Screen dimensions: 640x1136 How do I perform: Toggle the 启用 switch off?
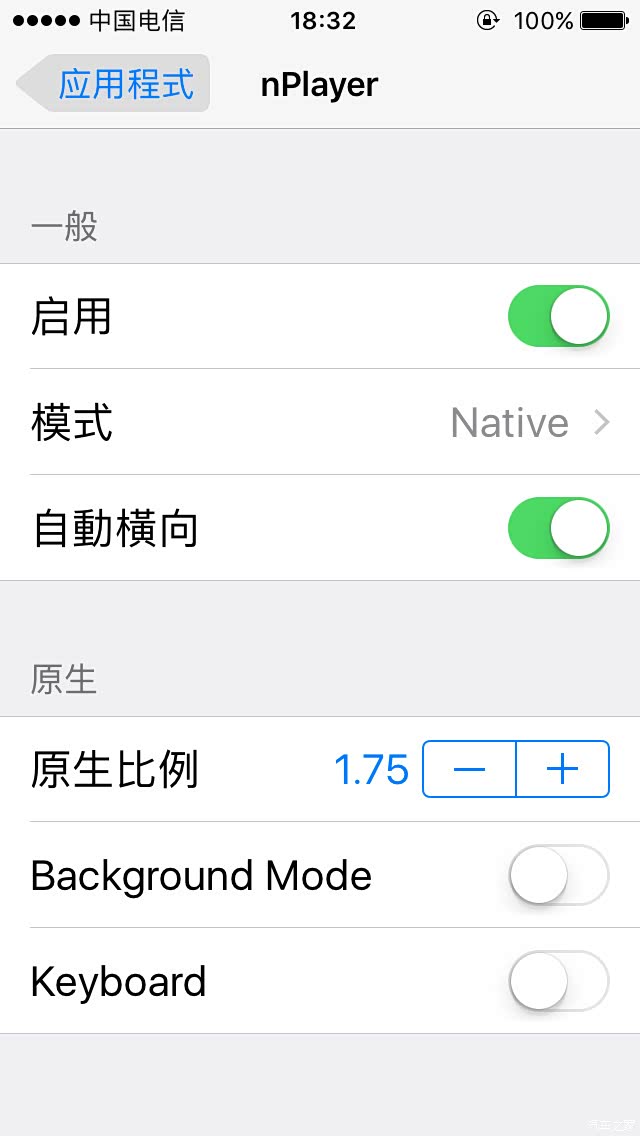(x=558, y=317)
